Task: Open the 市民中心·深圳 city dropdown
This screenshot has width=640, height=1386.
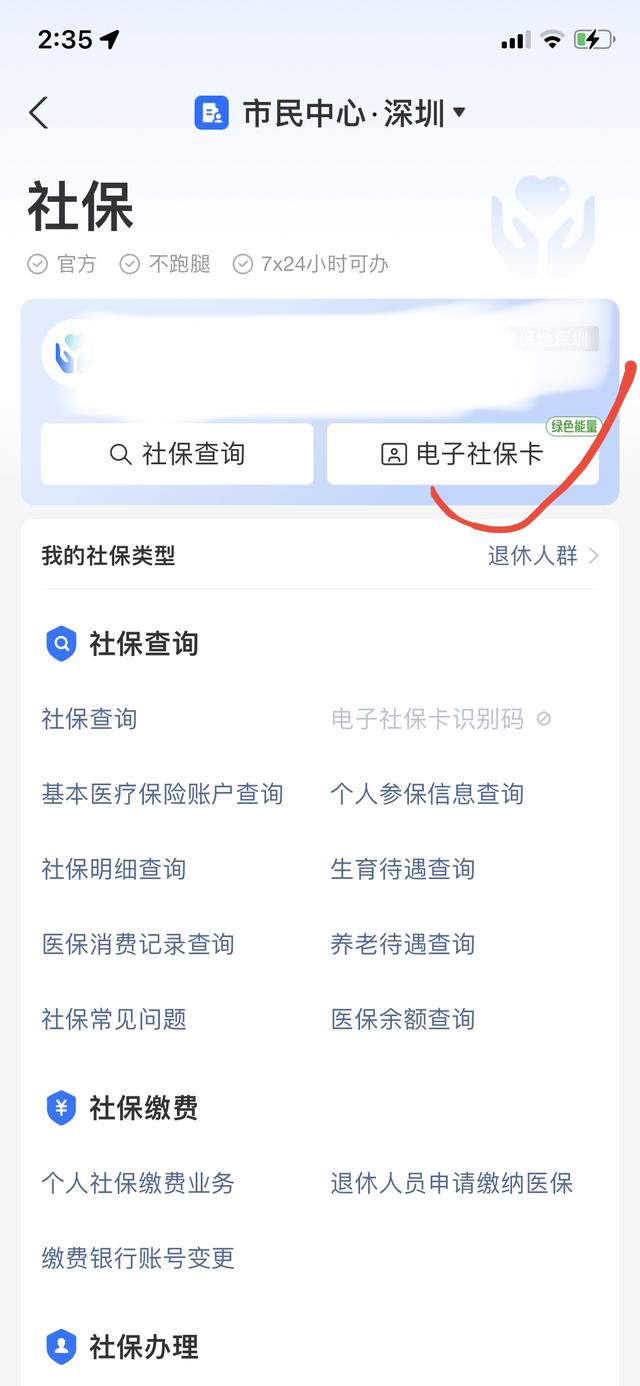Action: point(332,113)
